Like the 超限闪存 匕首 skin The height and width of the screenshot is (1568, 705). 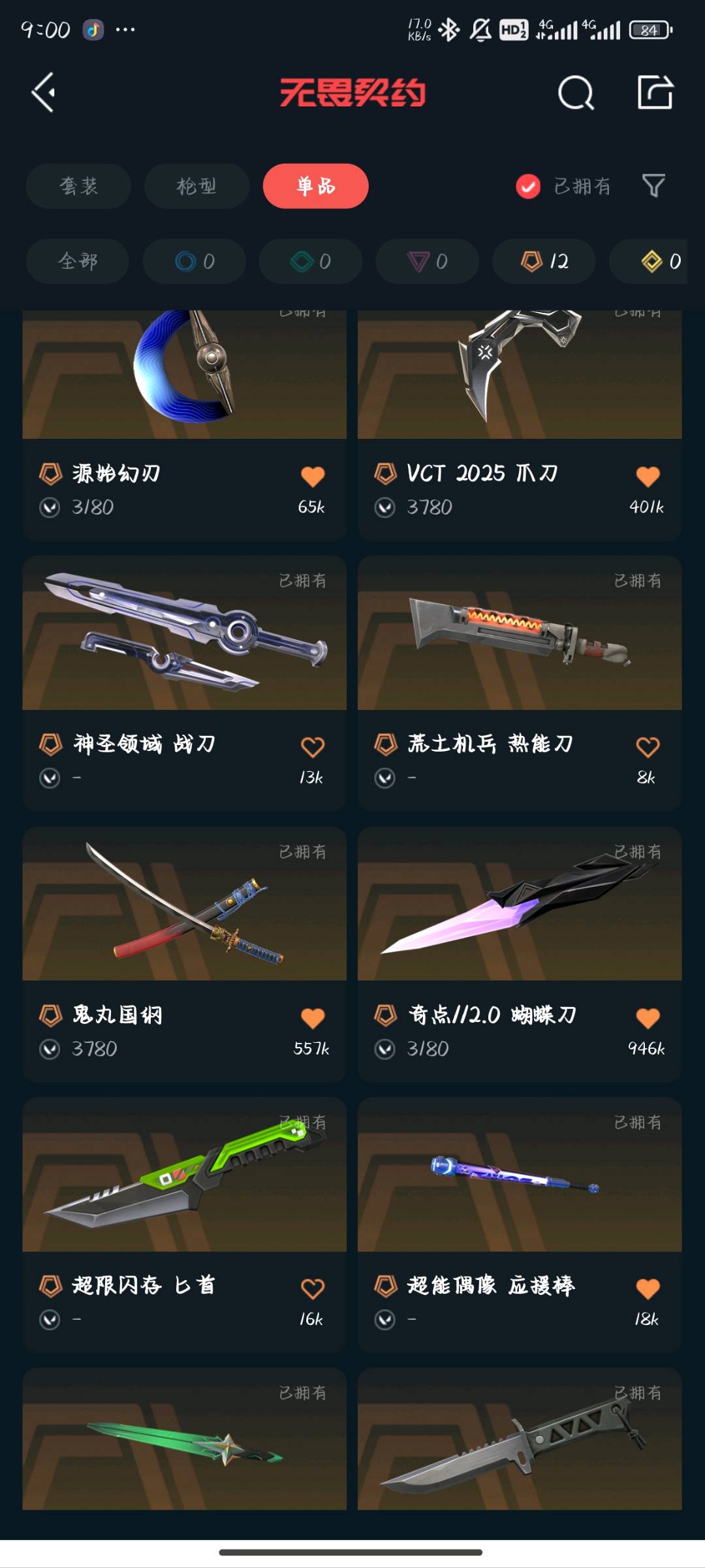pos(313,1289)
